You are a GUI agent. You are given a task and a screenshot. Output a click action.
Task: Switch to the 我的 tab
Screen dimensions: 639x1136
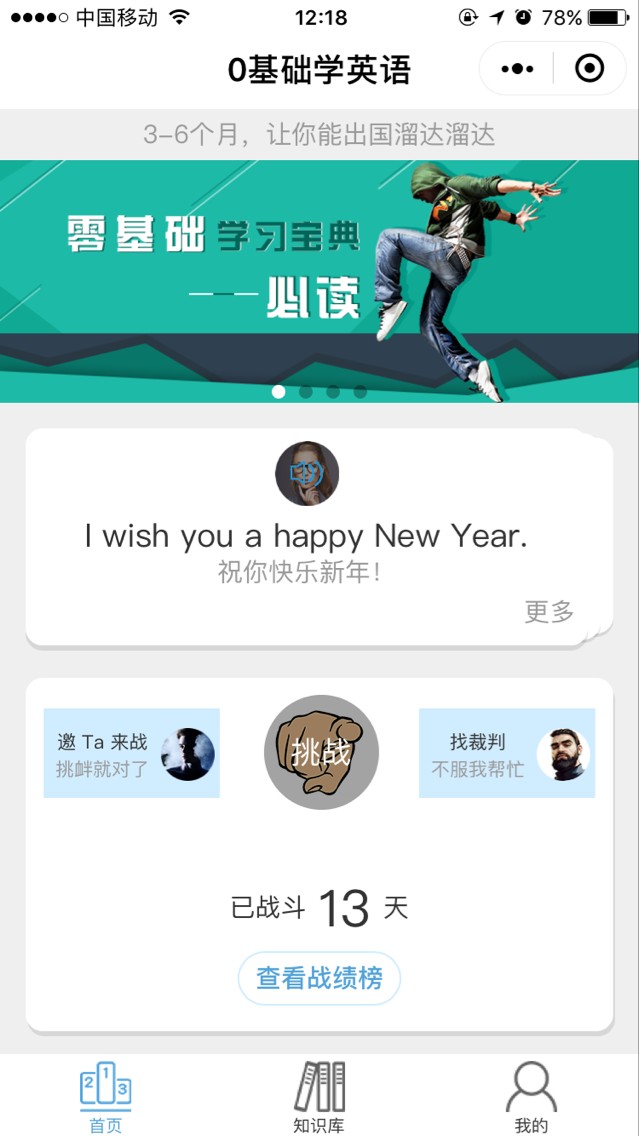click(x=531, y=1096)
